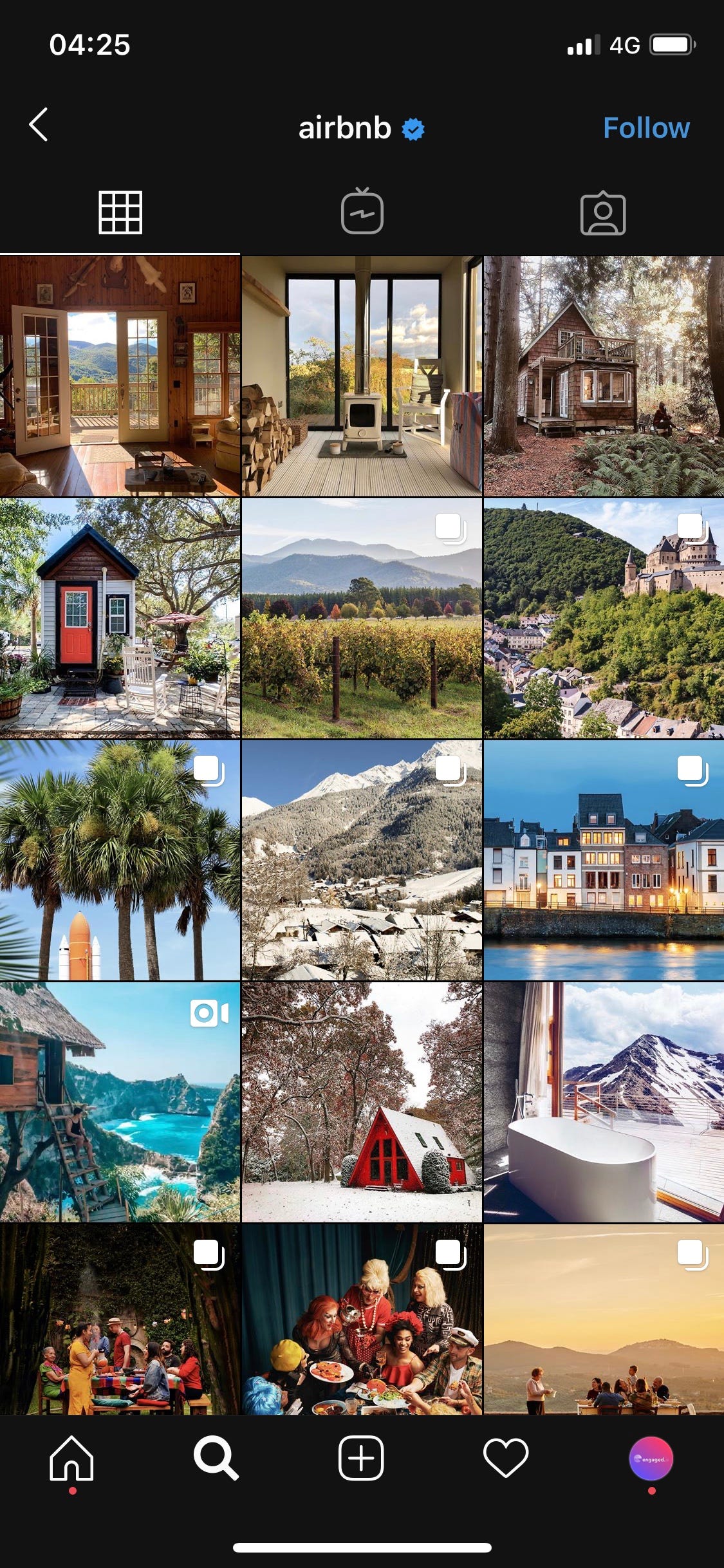The width and height of the screenshot is (724, 1568).
Task: Create a new post with the plus button
Action: tap(361, 1458)
